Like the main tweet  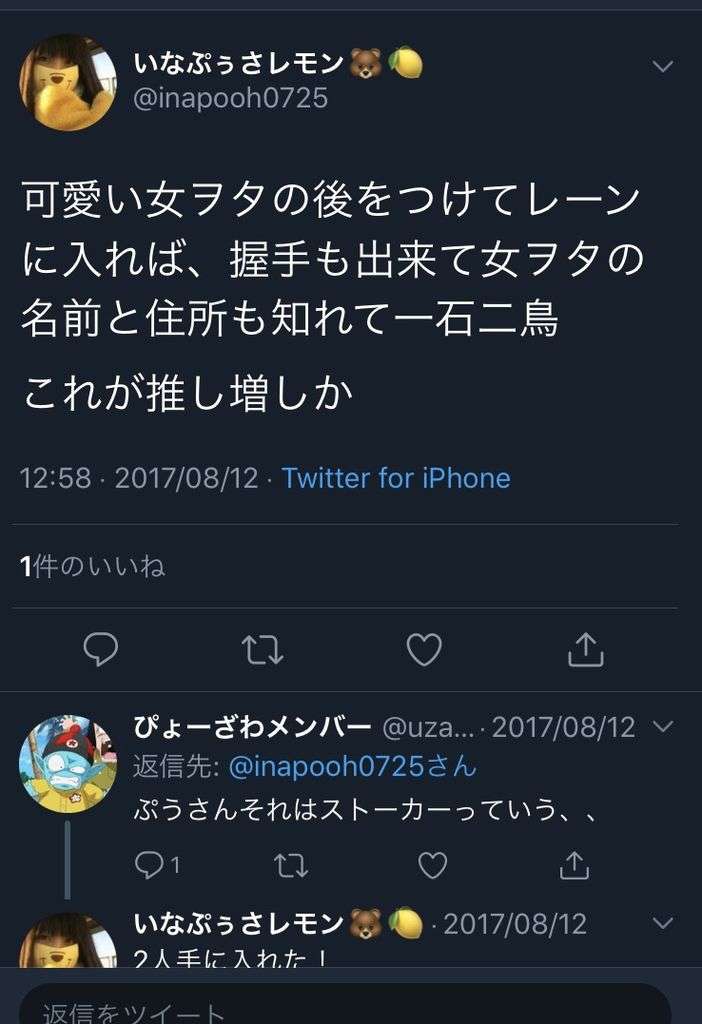(424, 650)
